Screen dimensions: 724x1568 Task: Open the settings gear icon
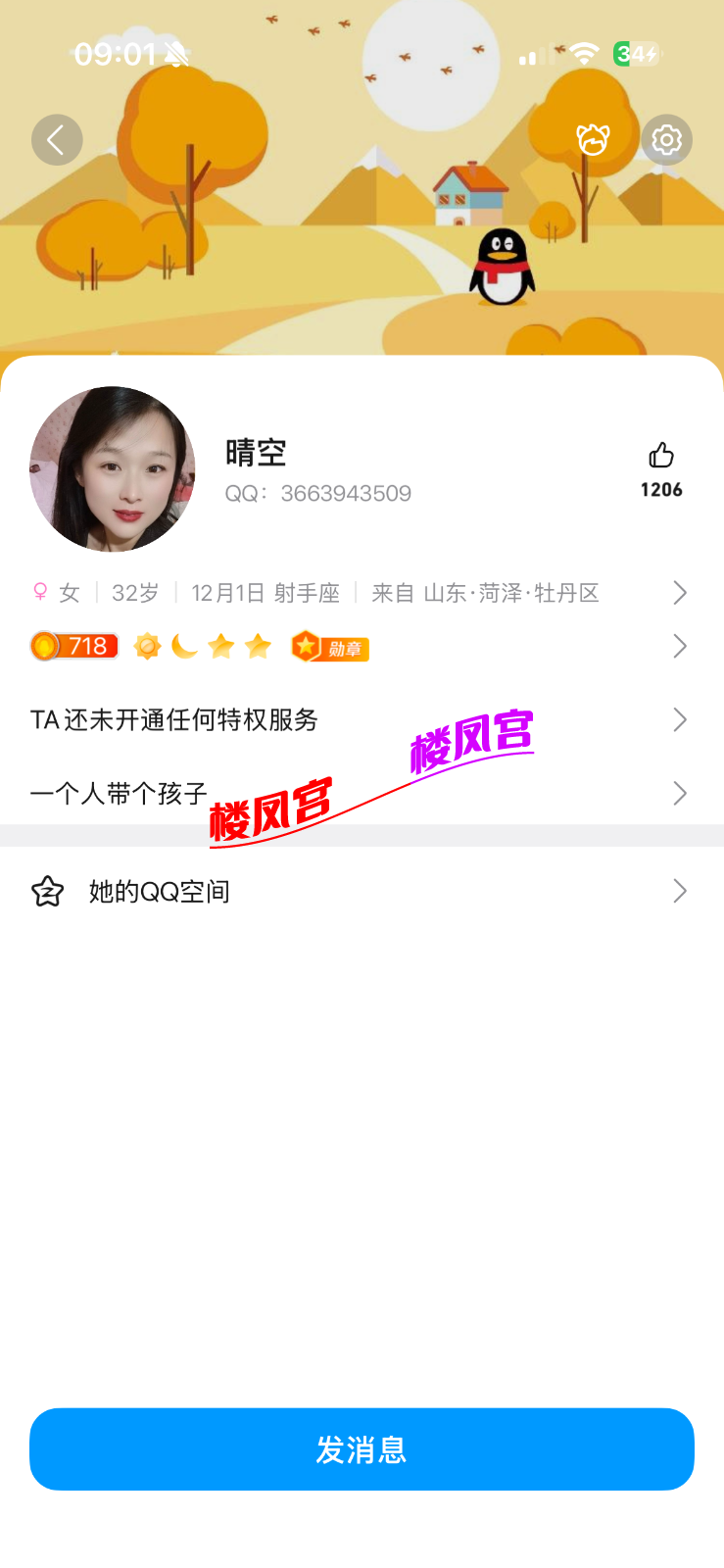click(666, 140)
